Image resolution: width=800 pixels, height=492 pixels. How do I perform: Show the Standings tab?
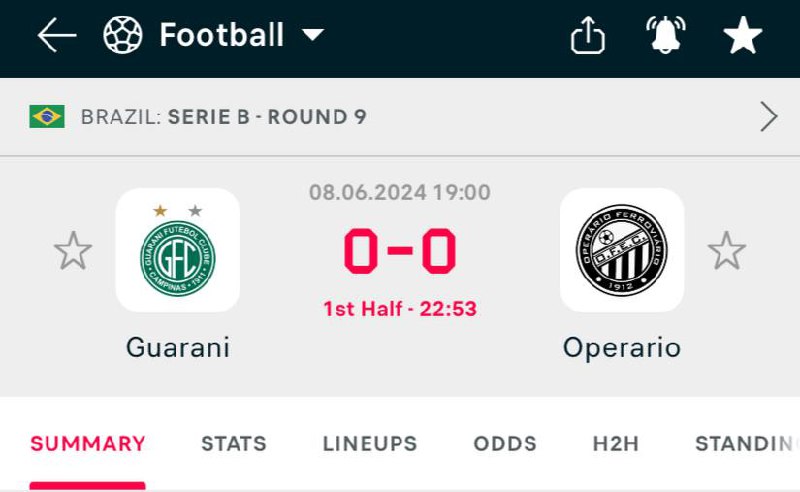point(746,444)
